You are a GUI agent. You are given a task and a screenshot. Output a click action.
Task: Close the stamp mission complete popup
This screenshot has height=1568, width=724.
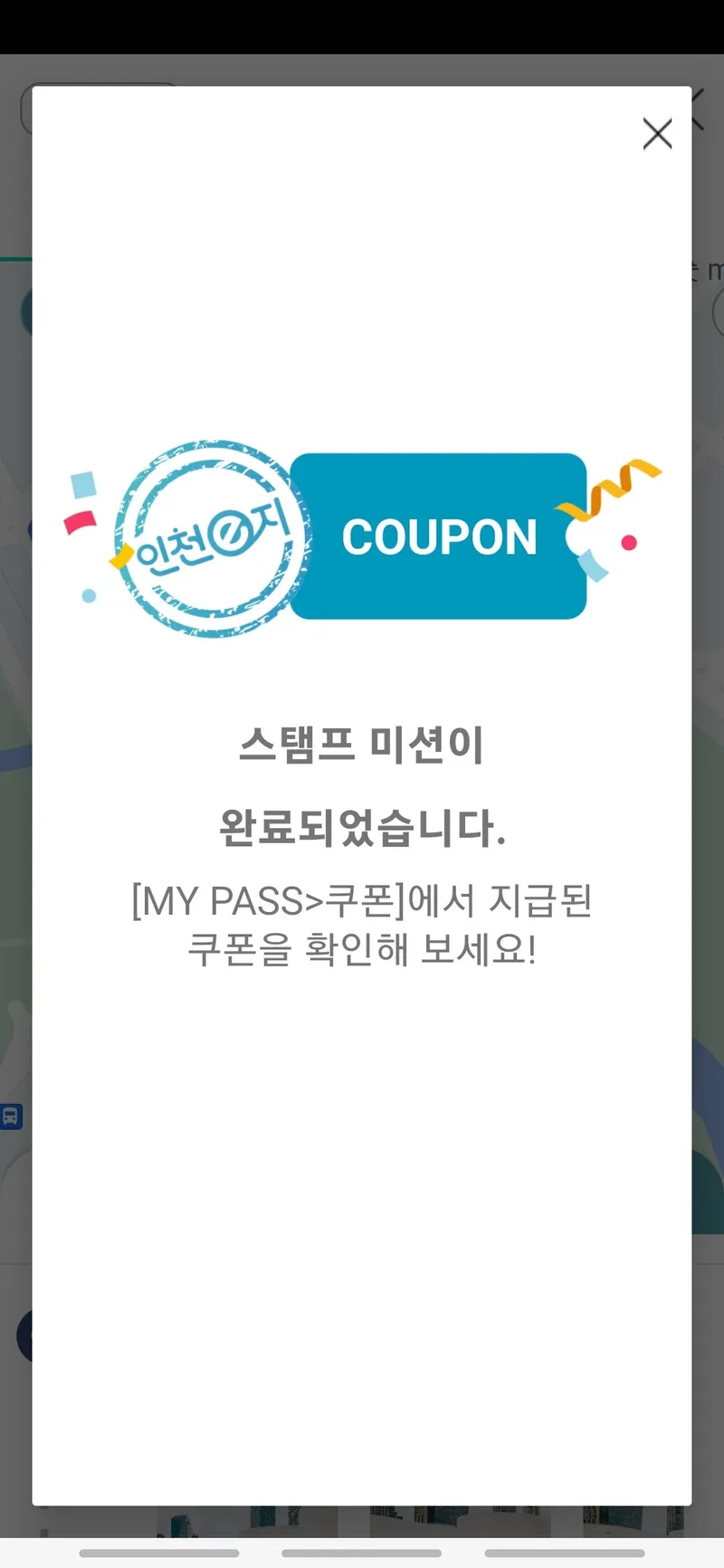click(657, 134)
